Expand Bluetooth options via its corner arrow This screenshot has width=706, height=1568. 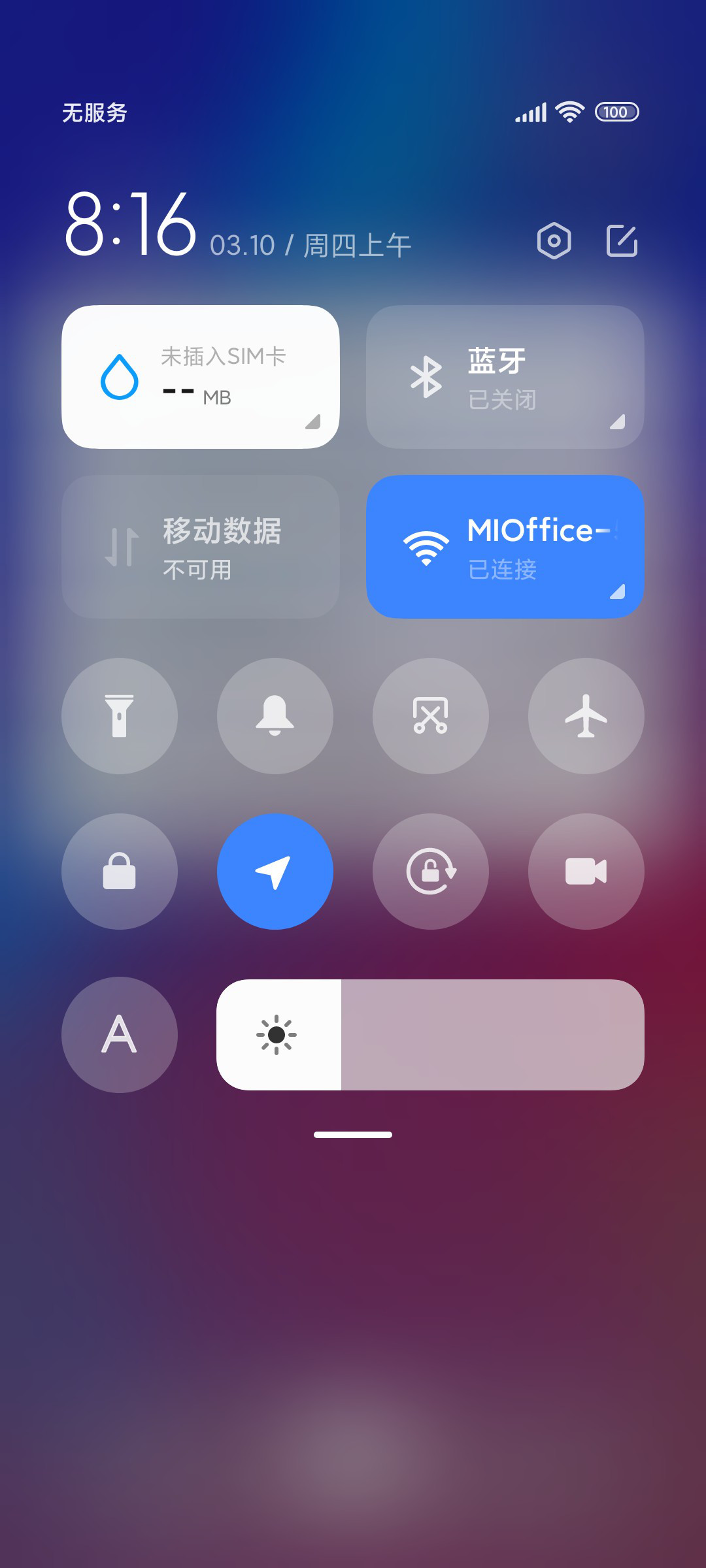tap(618, 422)
